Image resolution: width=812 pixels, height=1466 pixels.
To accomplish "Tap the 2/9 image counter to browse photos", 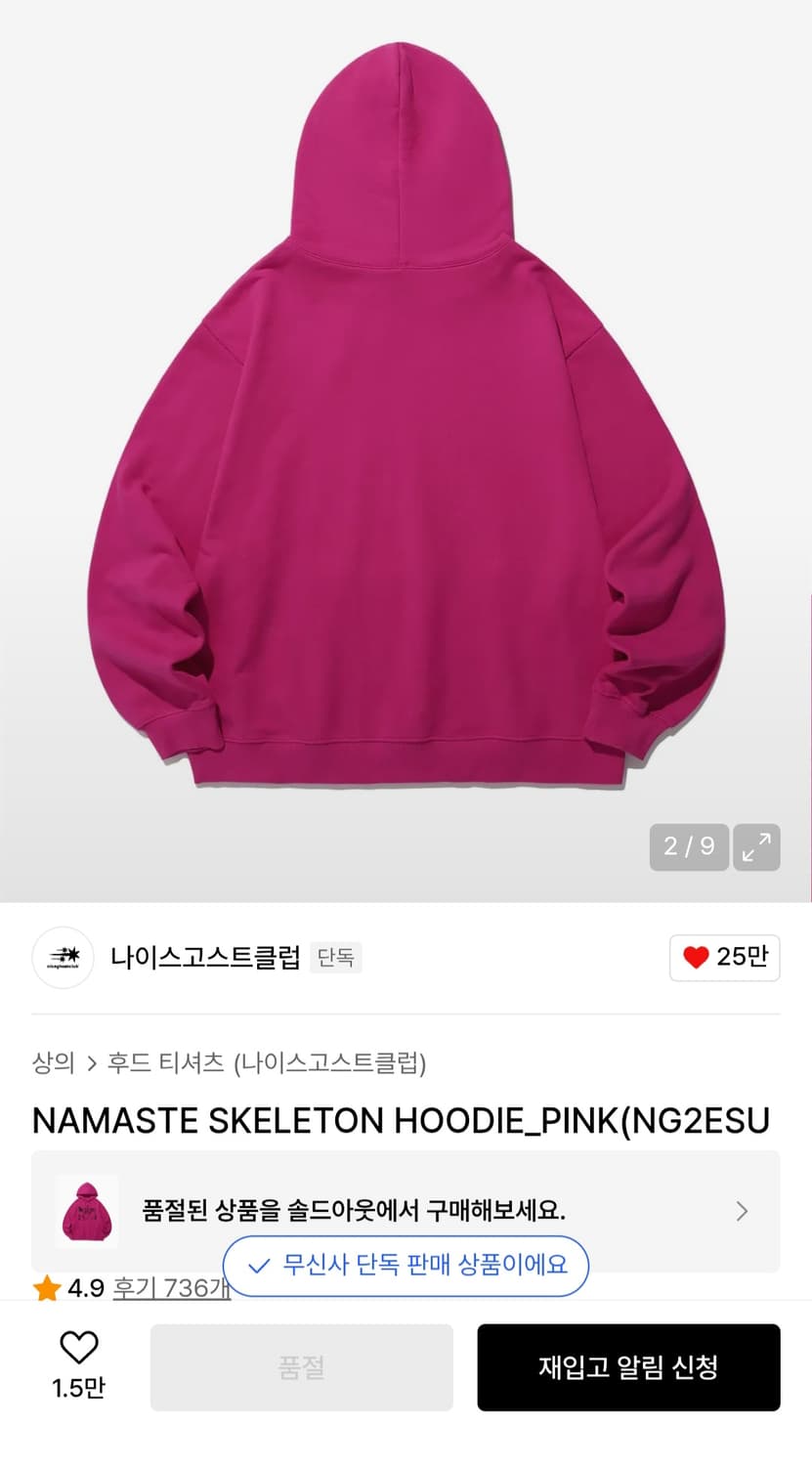I will tap(689, 847).
